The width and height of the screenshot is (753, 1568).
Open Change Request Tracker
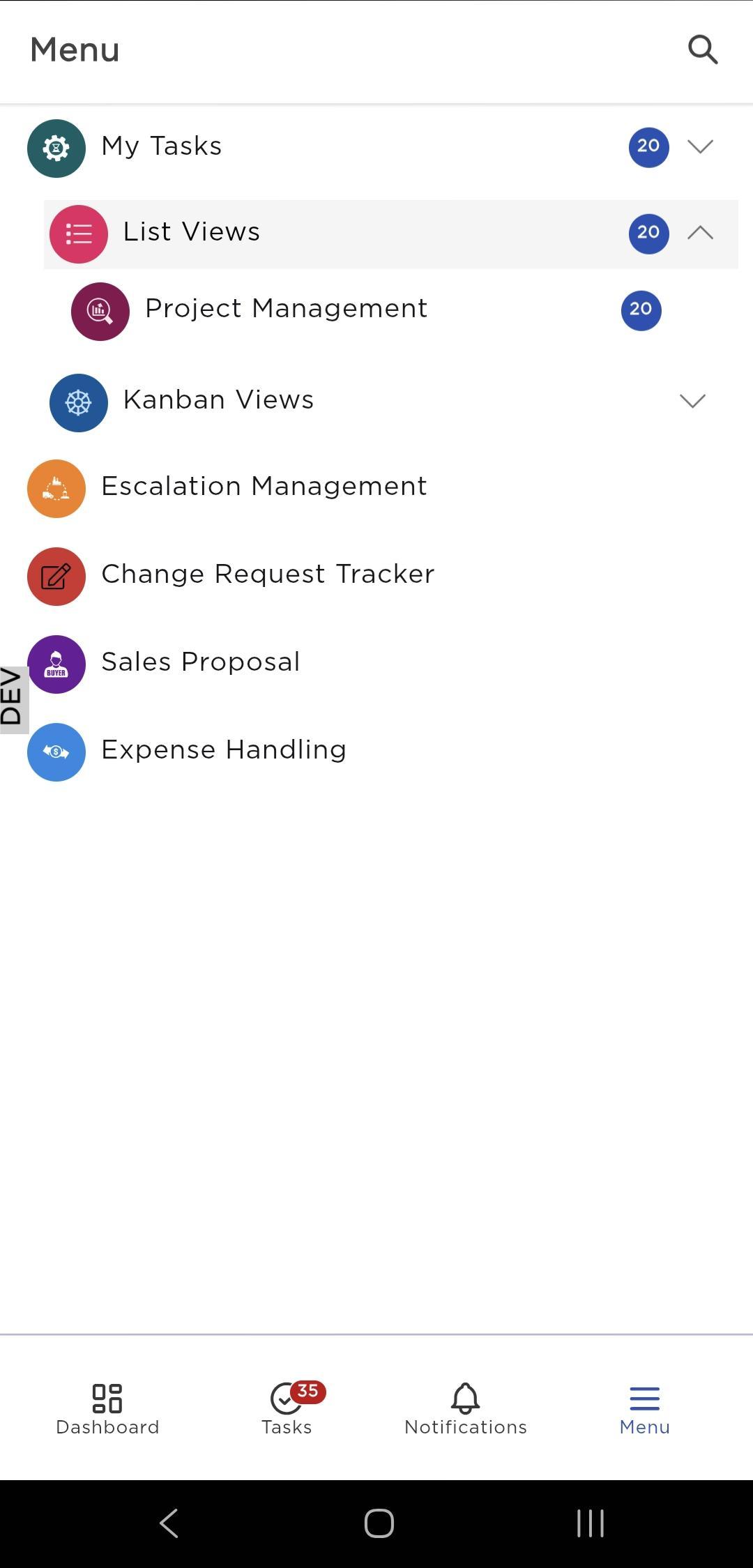click(376, 576)
